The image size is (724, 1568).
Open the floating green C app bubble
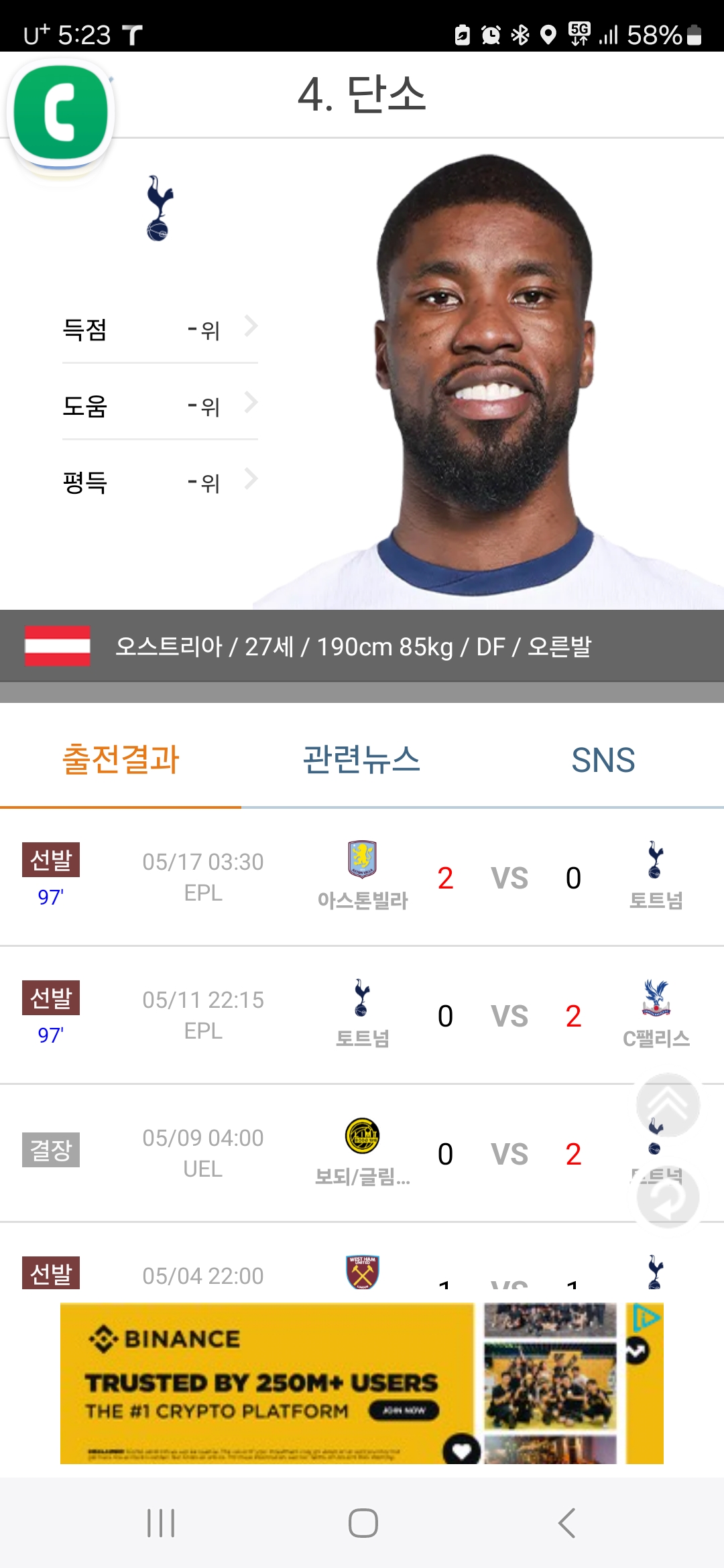click(61, 113)
